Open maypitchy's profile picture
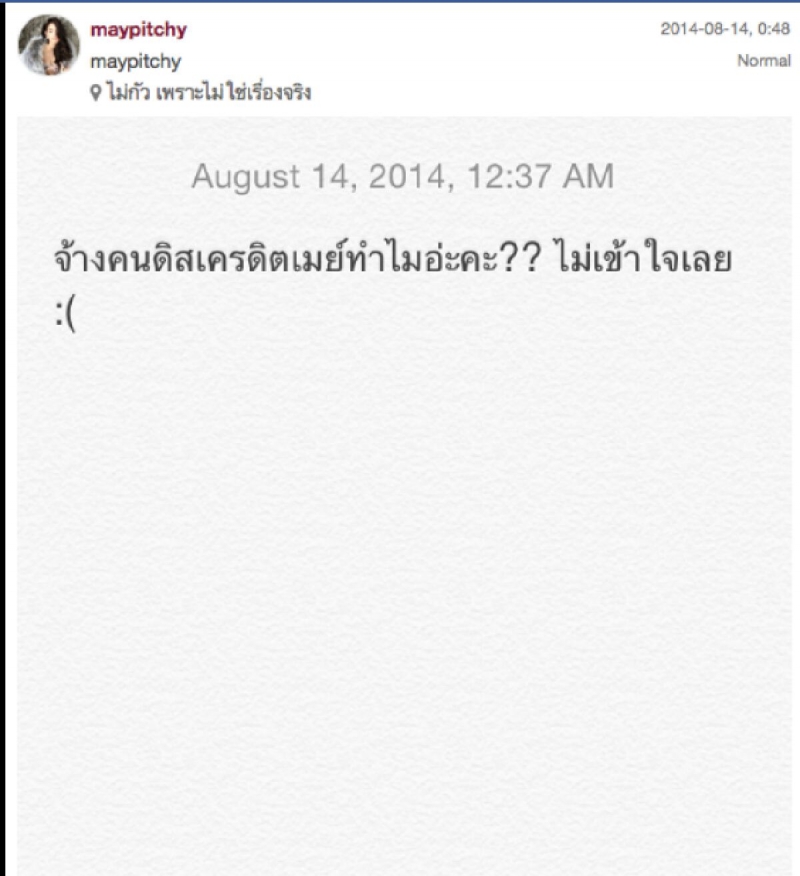The image size is (800, 876). [x=48, y=45]
